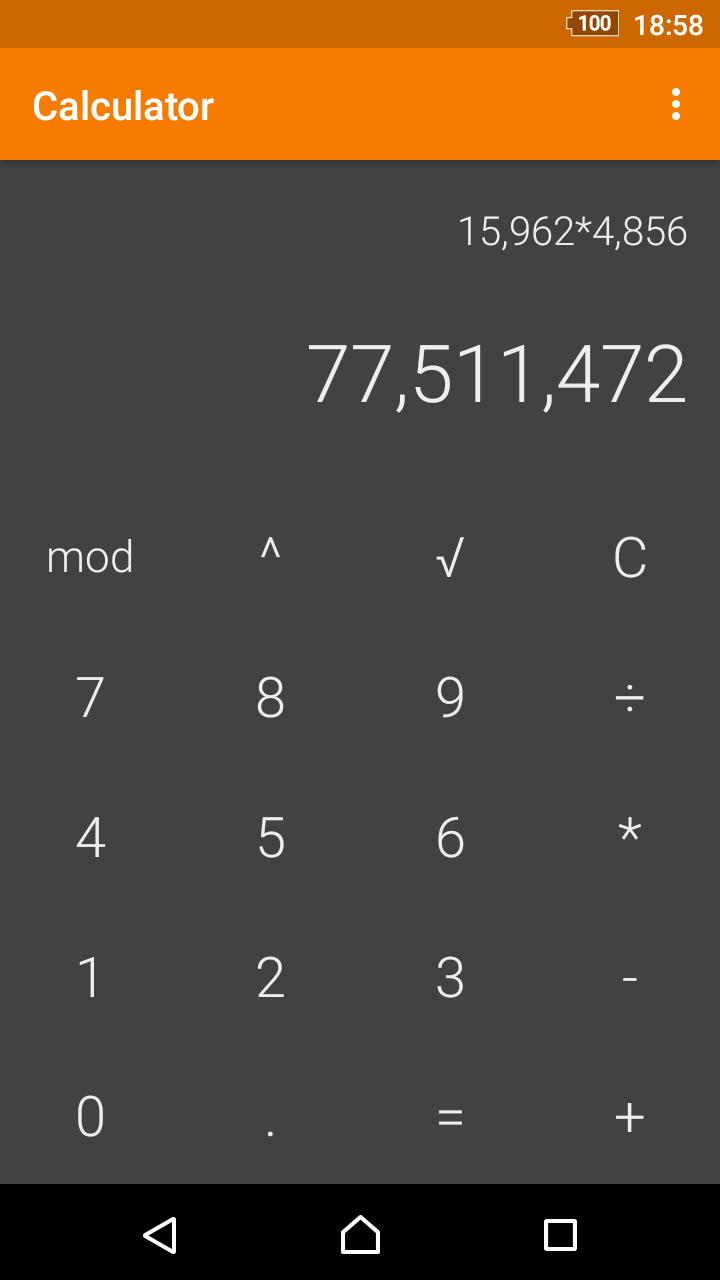Enter the digit 6
720x1280 pixels.
(450, 837)
